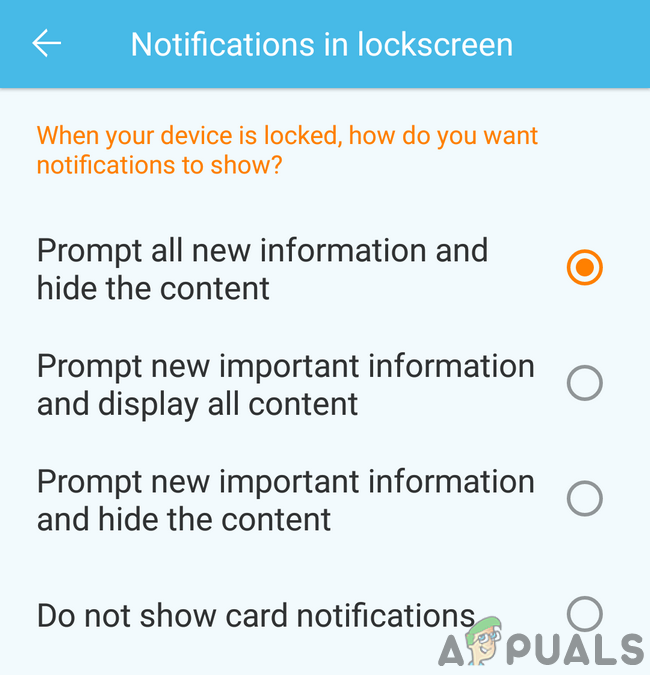Go back using the top arrow
Screen dimensions: 650x675
click(x=47, y=44)
